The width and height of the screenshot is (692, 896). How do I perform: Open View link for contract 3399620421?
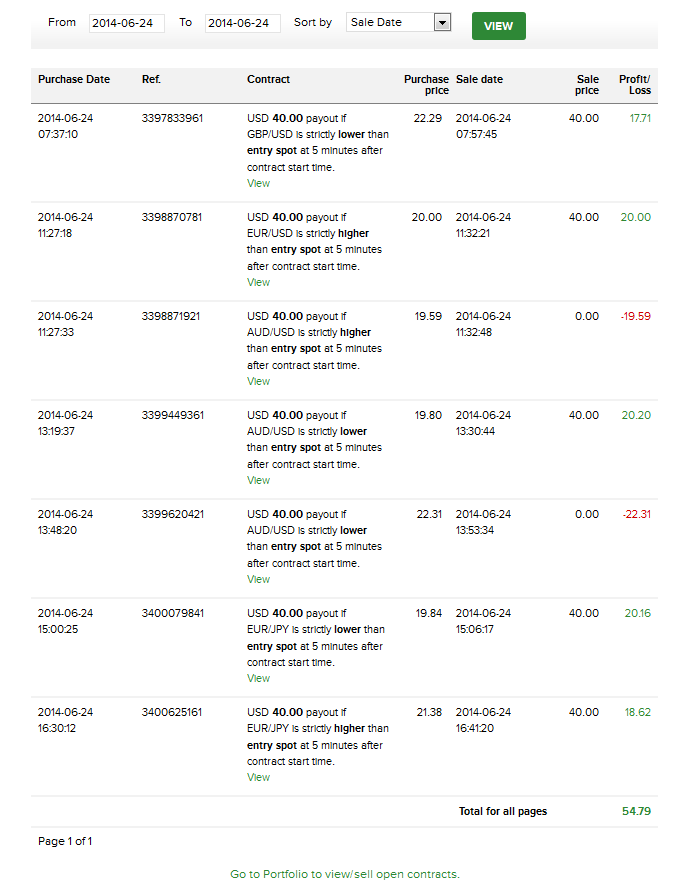pos(258,579)
